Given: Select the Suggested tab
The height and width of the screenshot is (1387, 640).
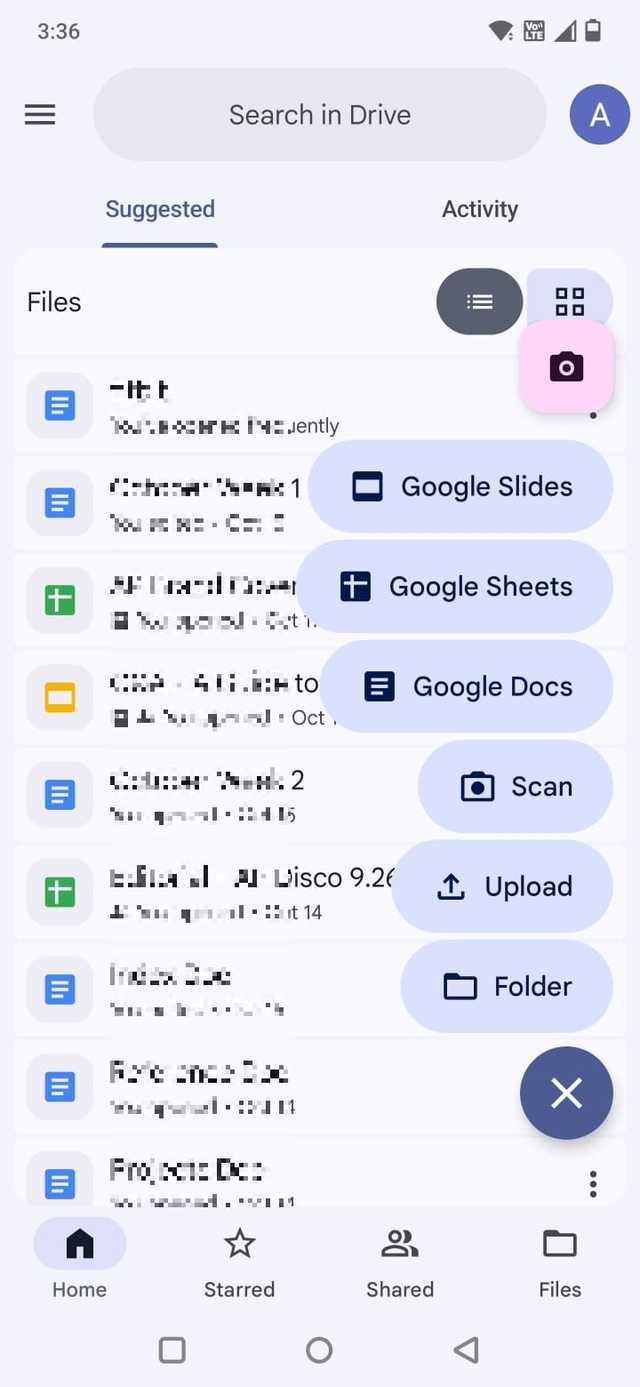Looking at the screenshot, I should [x=160, y=209].
